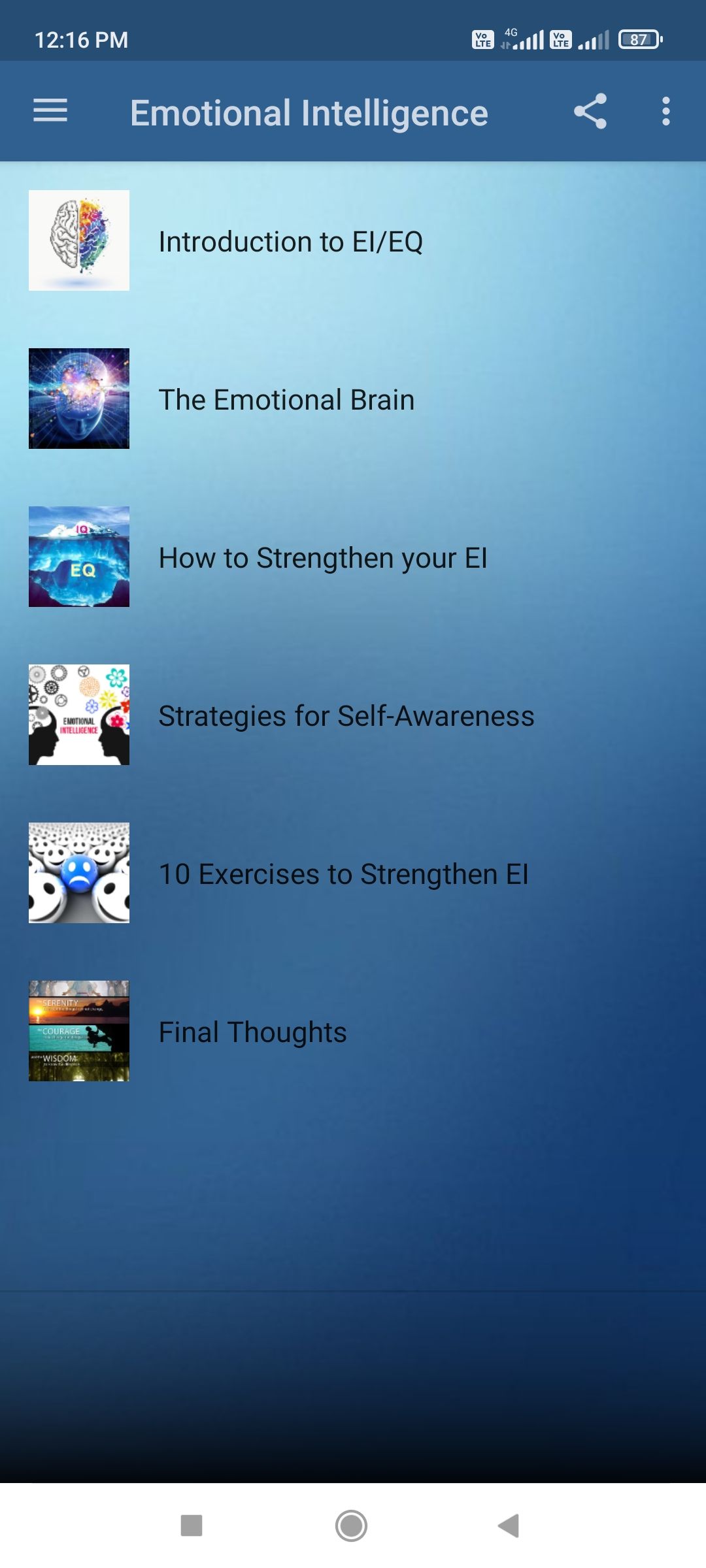Open Strategies for Self-Awareness

pos(345,715)
